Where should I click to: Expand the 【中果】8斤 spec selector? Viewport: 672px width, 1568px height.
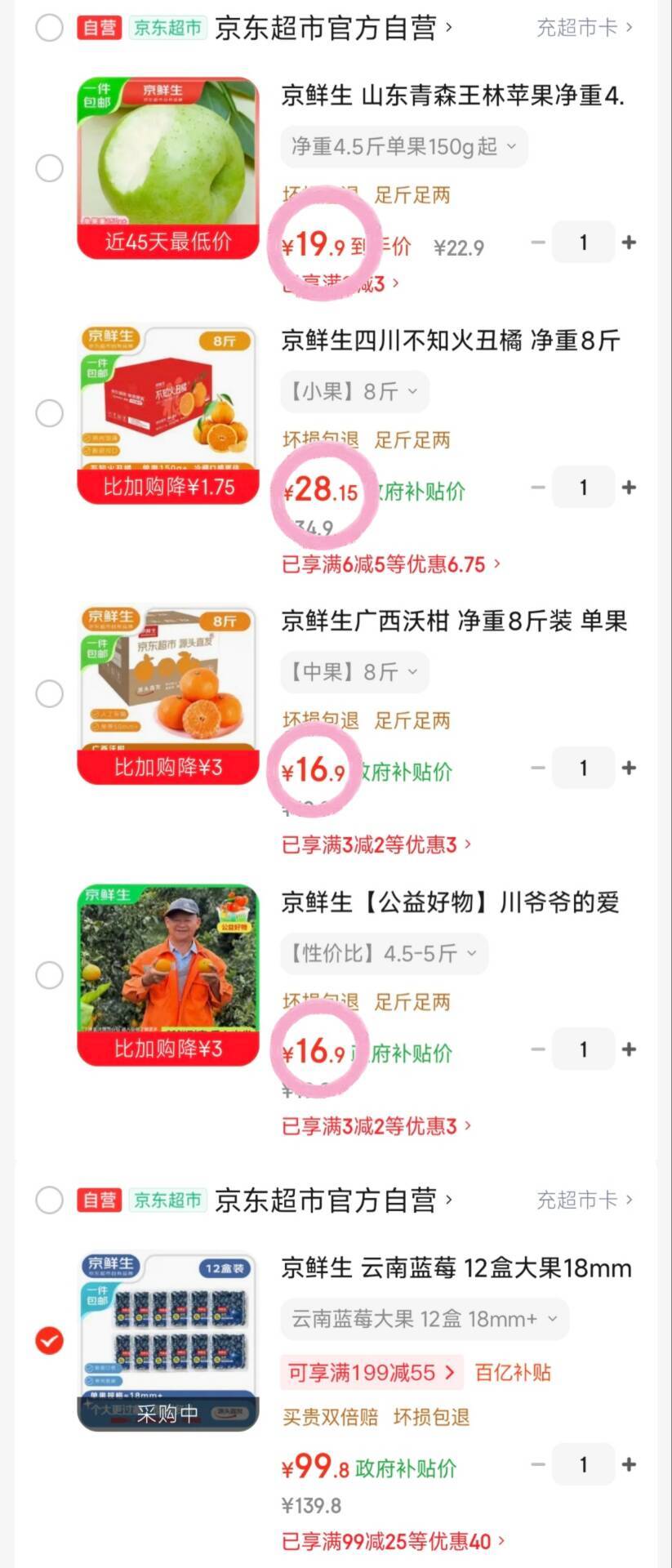(x=354, y=672)
